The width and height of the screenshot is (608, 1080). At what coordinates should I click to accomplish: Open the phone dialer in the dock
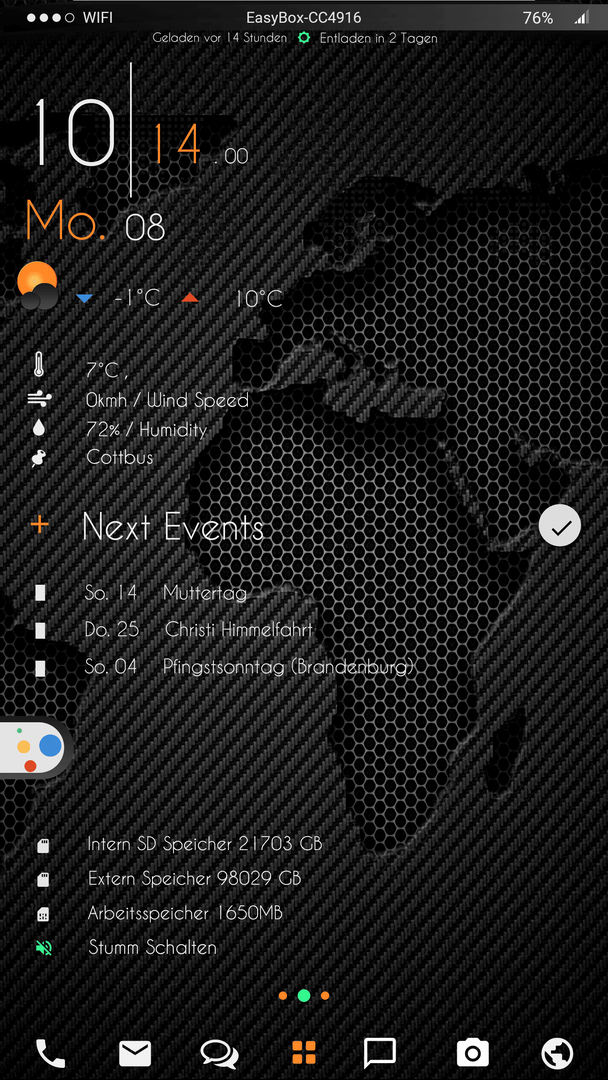(x=50, y=1053)
